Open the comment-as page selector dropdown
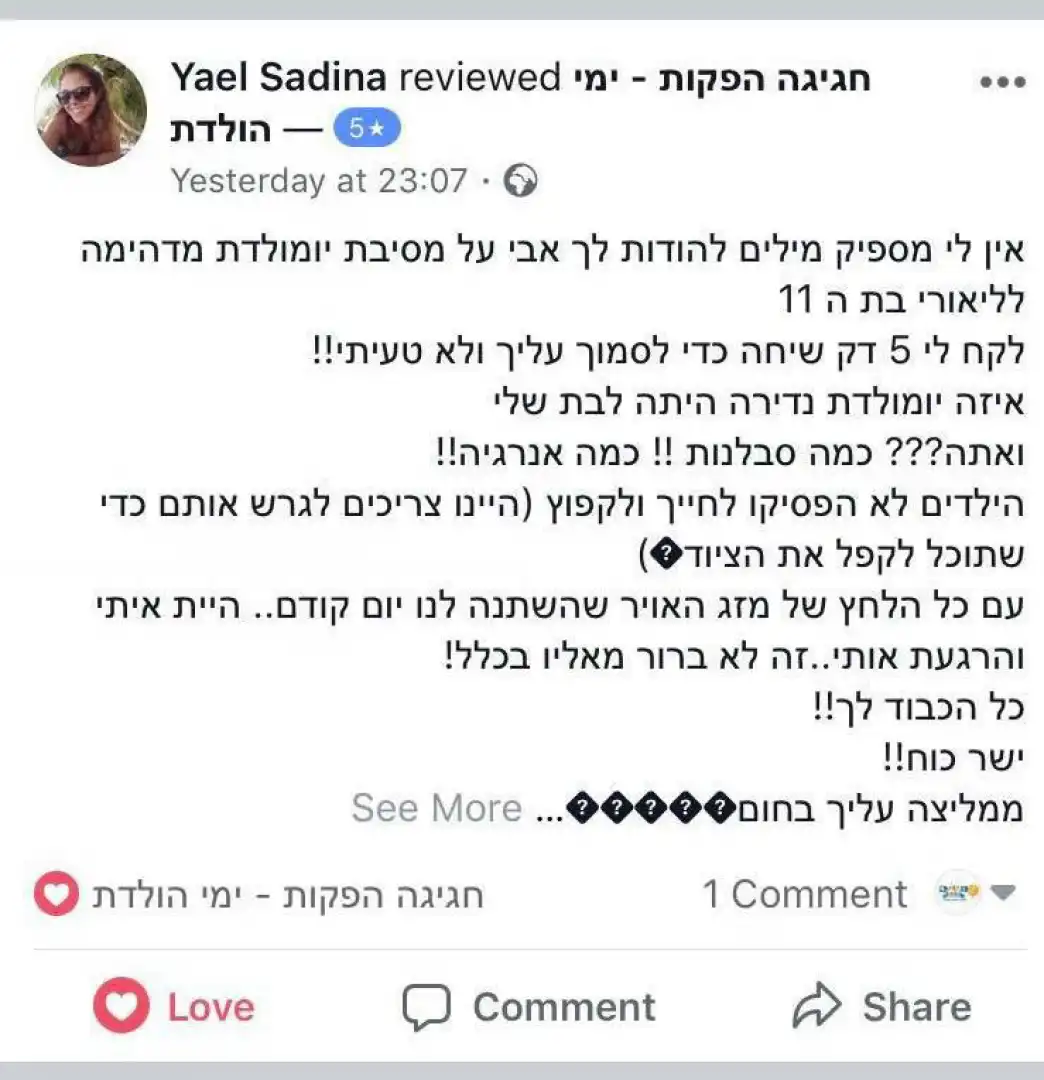Viewport: 1044px width, 1080px height. (x=970, y=893)
